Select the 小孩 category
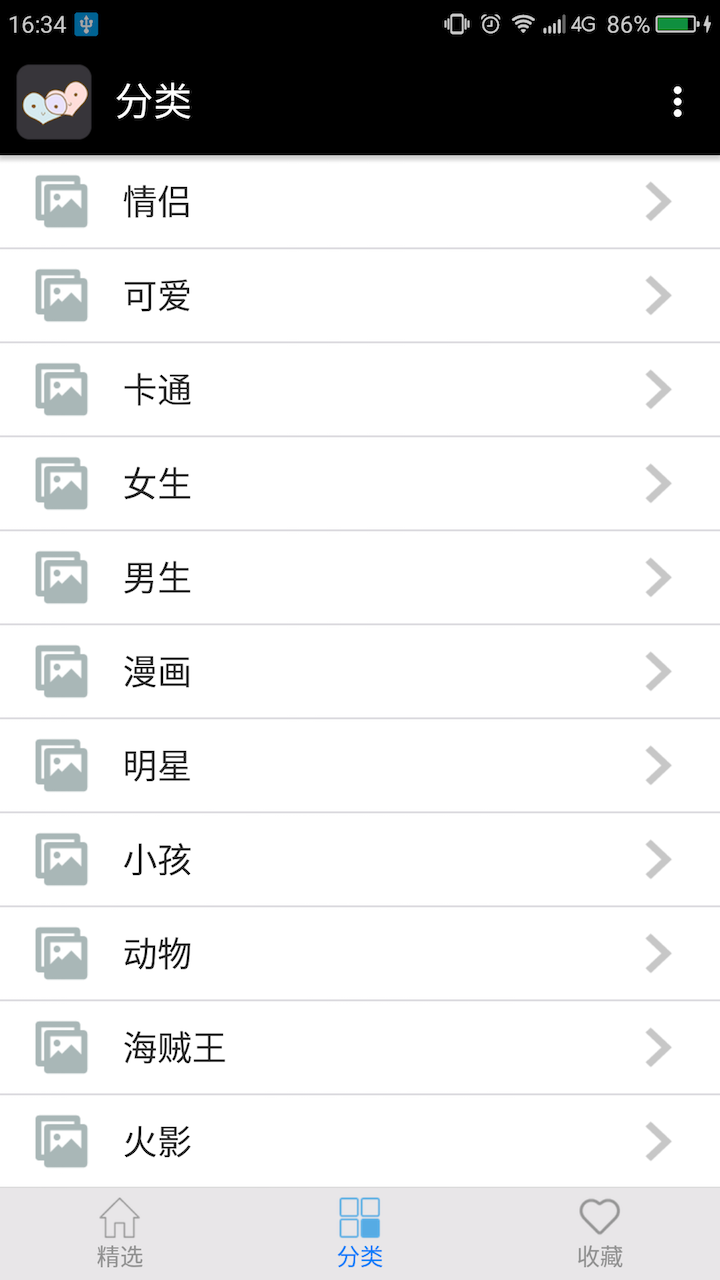Screen dimensions: 720x1280 [360, 860]
